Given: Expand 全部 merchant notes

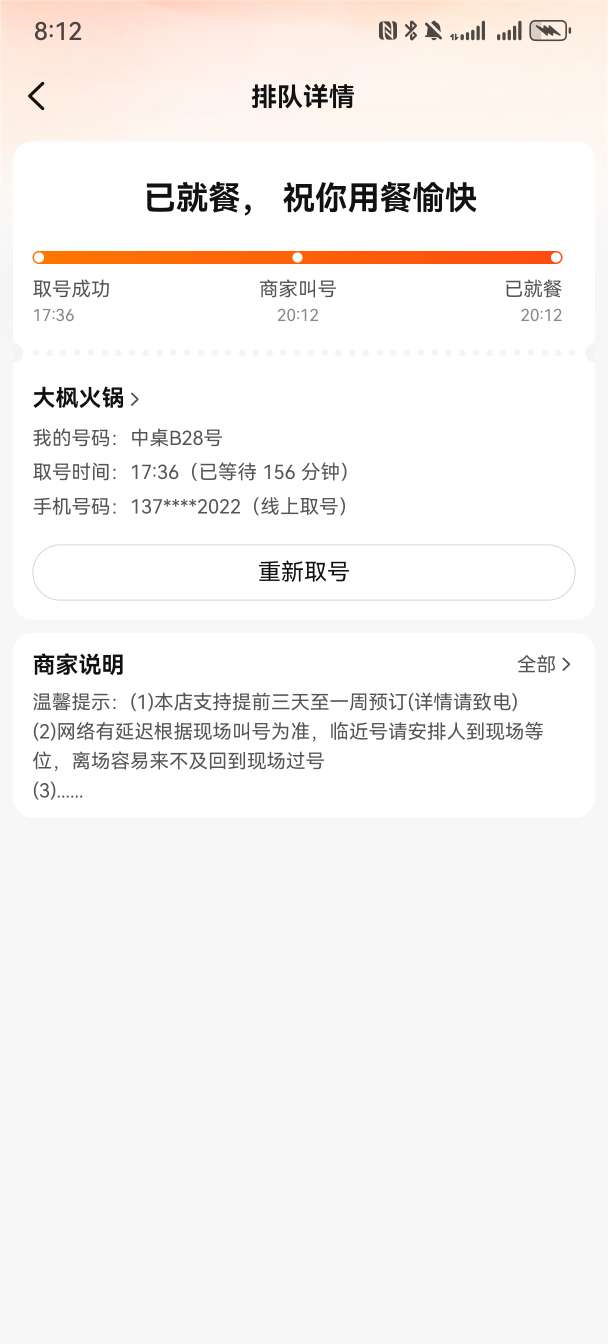Looking at the screenshot, I should (x=543, y=664).
